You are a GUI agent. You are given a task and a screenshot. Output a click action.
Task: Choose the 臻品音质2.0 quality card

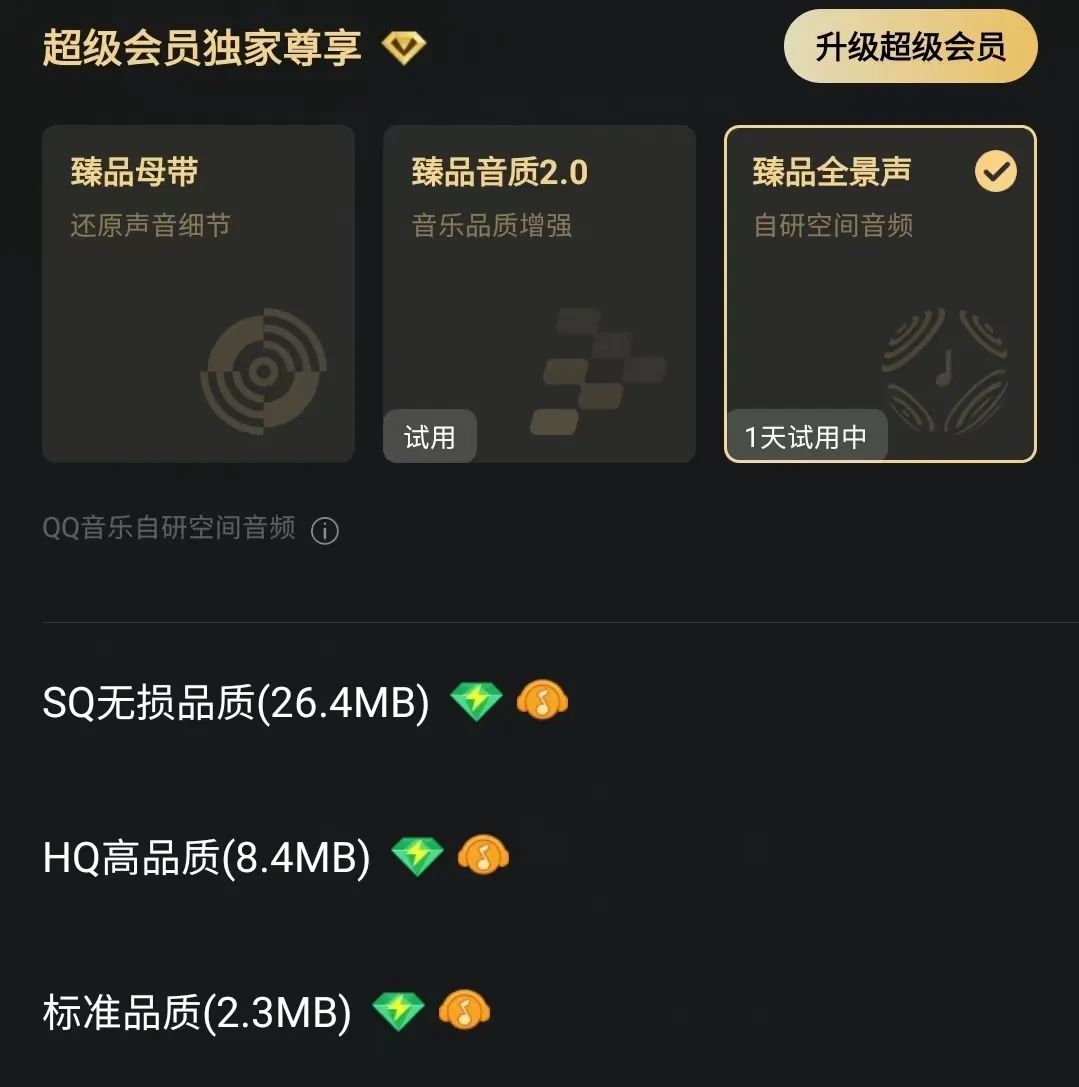coord(539,293)
